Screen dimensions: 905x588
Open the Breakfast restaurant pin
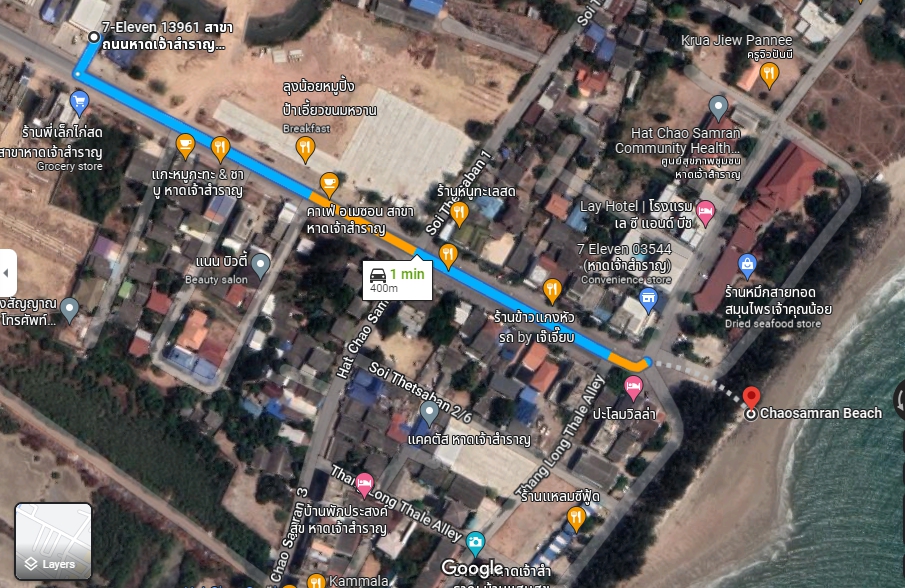pyautogui.click(x=306, y=149)
